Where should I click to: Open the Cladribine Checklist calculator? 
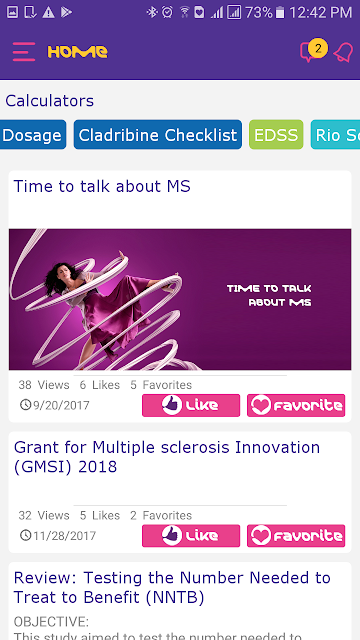(x=158, y=135)
